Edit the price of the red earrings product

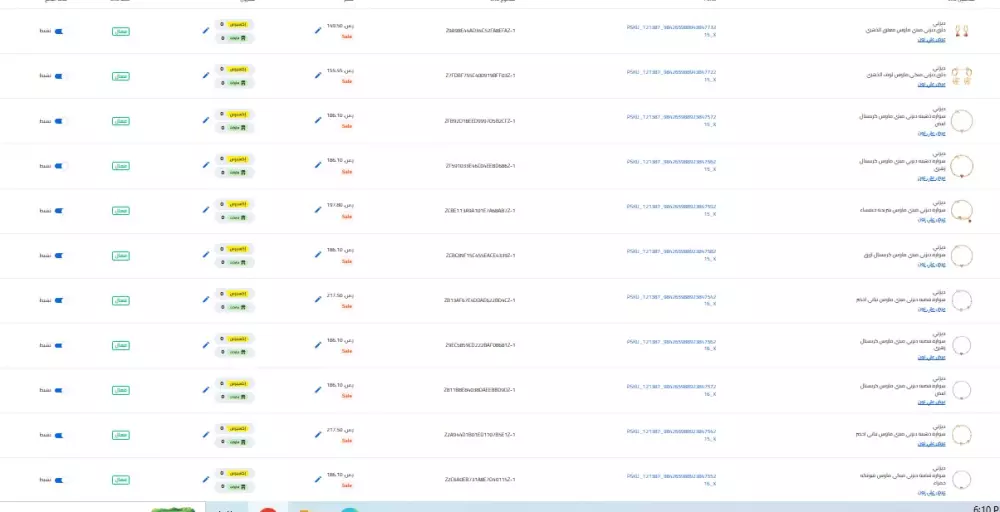pos(319,29)
